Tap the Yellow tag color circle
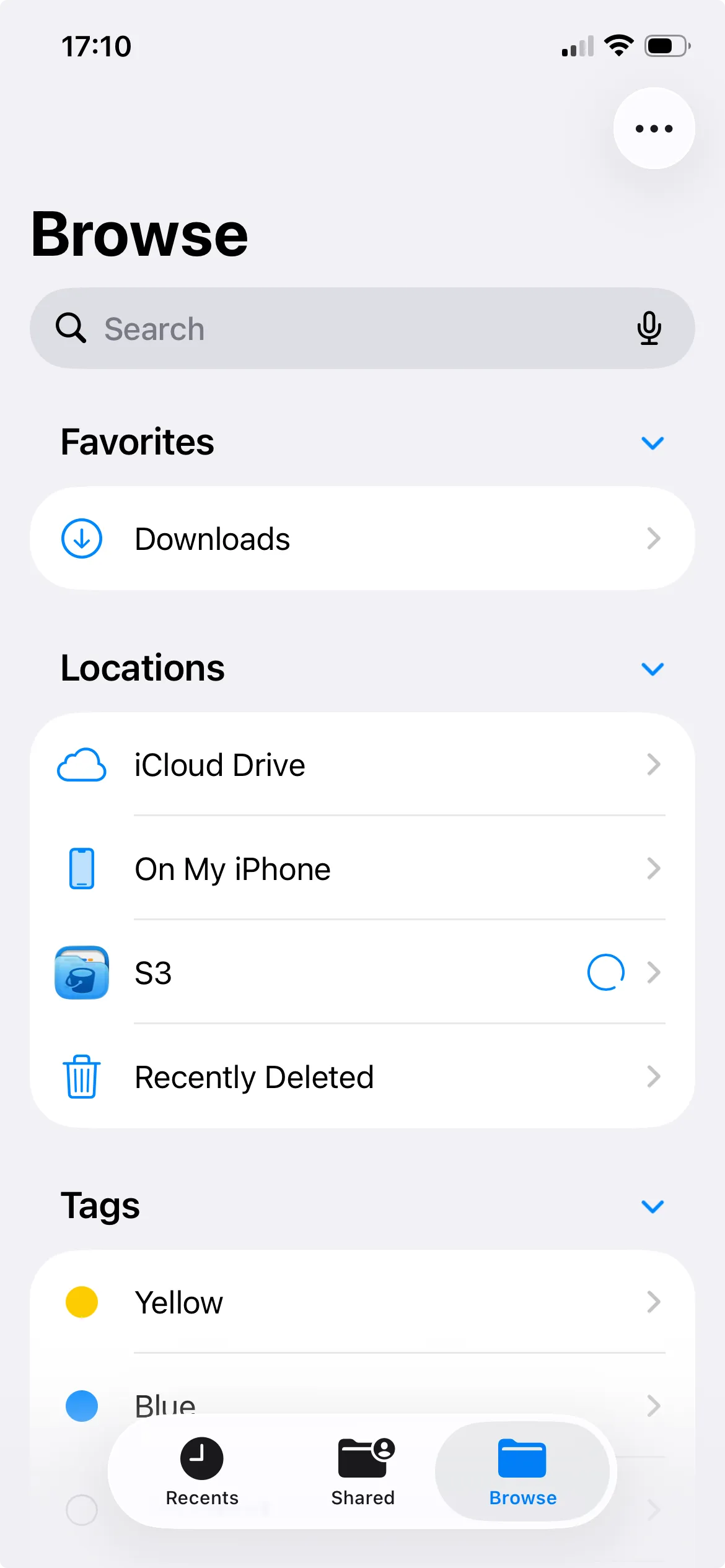The height and width of the screenshot is (1568, 725). click(81, 1302)
